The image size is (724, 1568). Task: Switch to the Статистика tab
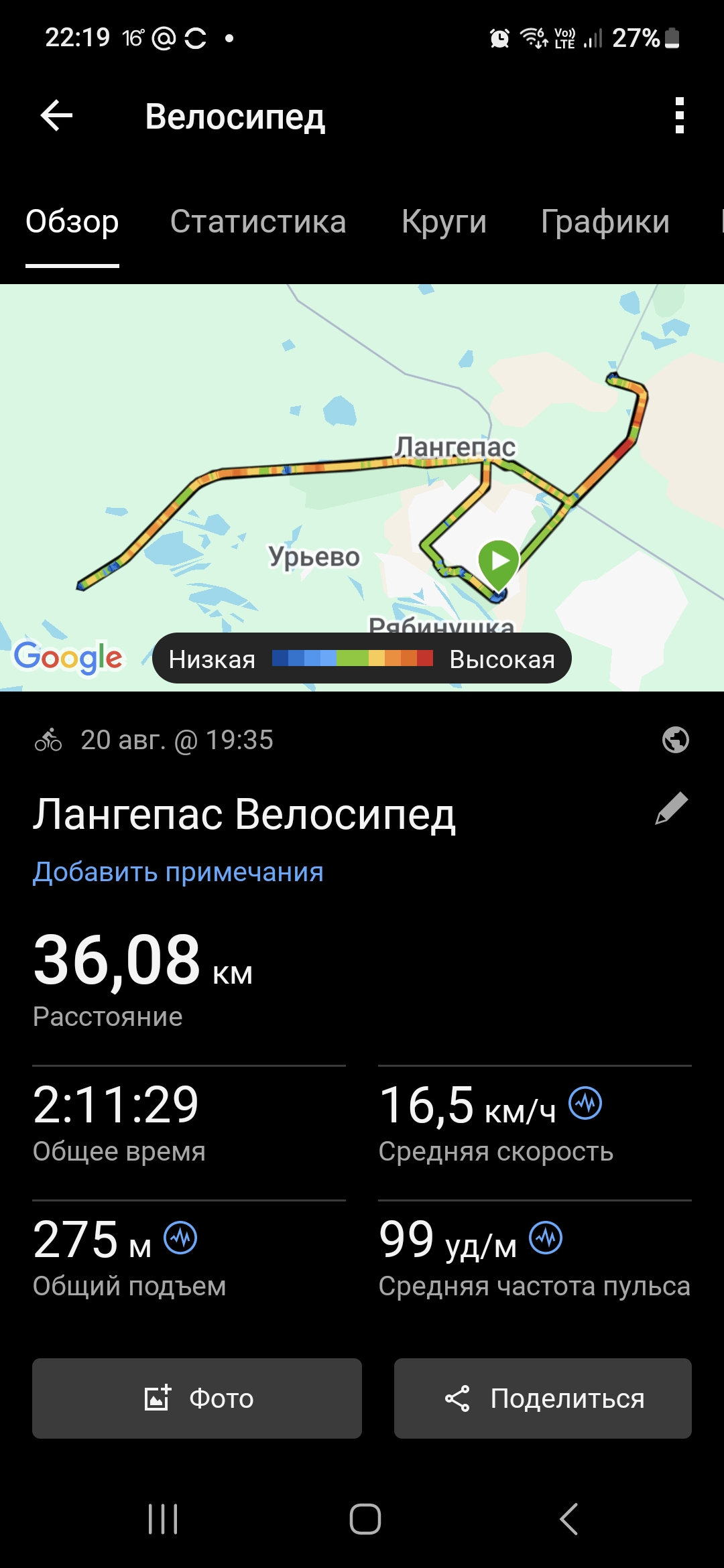(258, 222)
